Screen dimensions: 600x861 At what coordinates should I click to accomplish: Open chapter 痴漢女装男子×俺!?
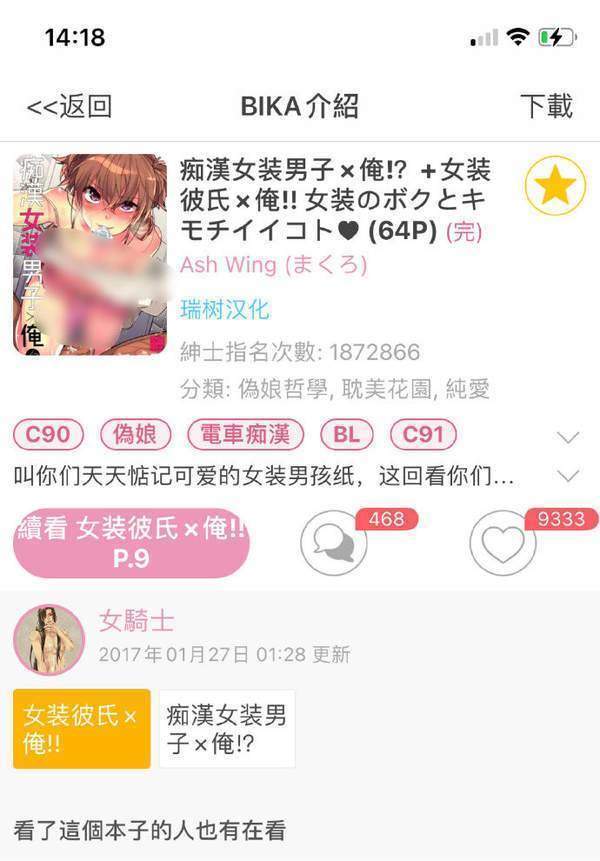click(227, 729)
